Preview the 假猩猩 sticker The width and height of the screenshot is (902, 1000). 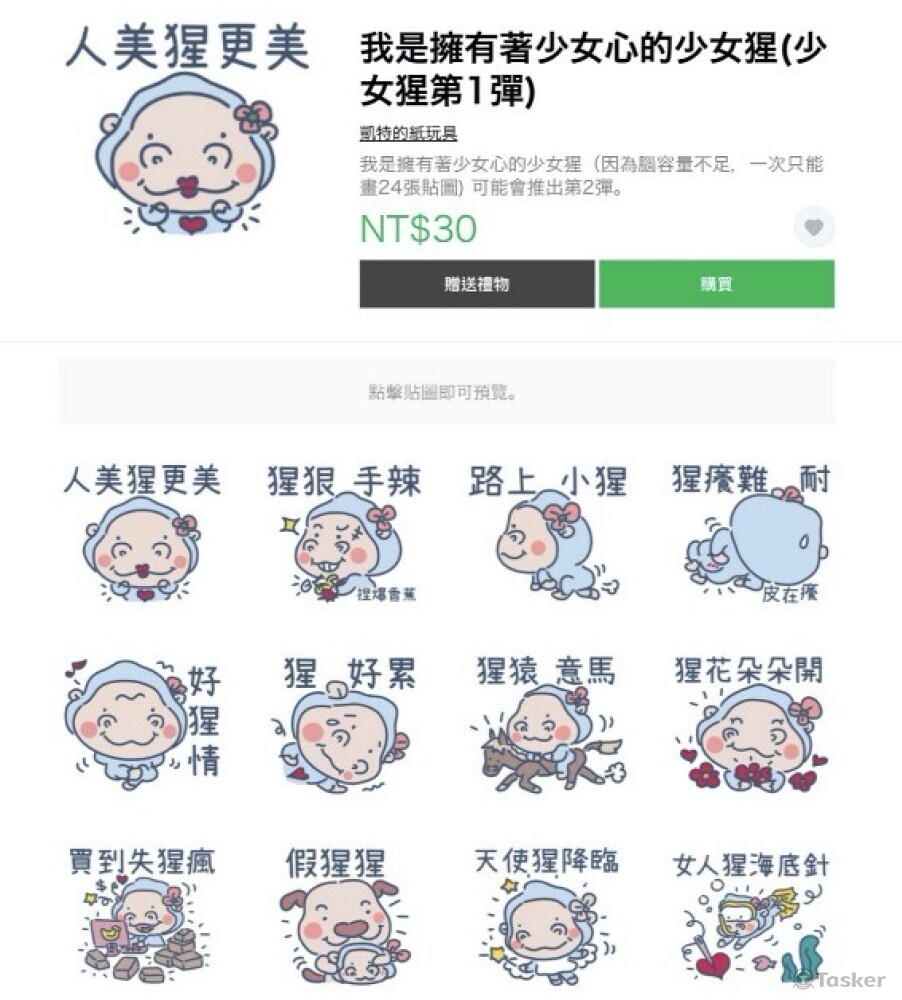click(345, 912)
